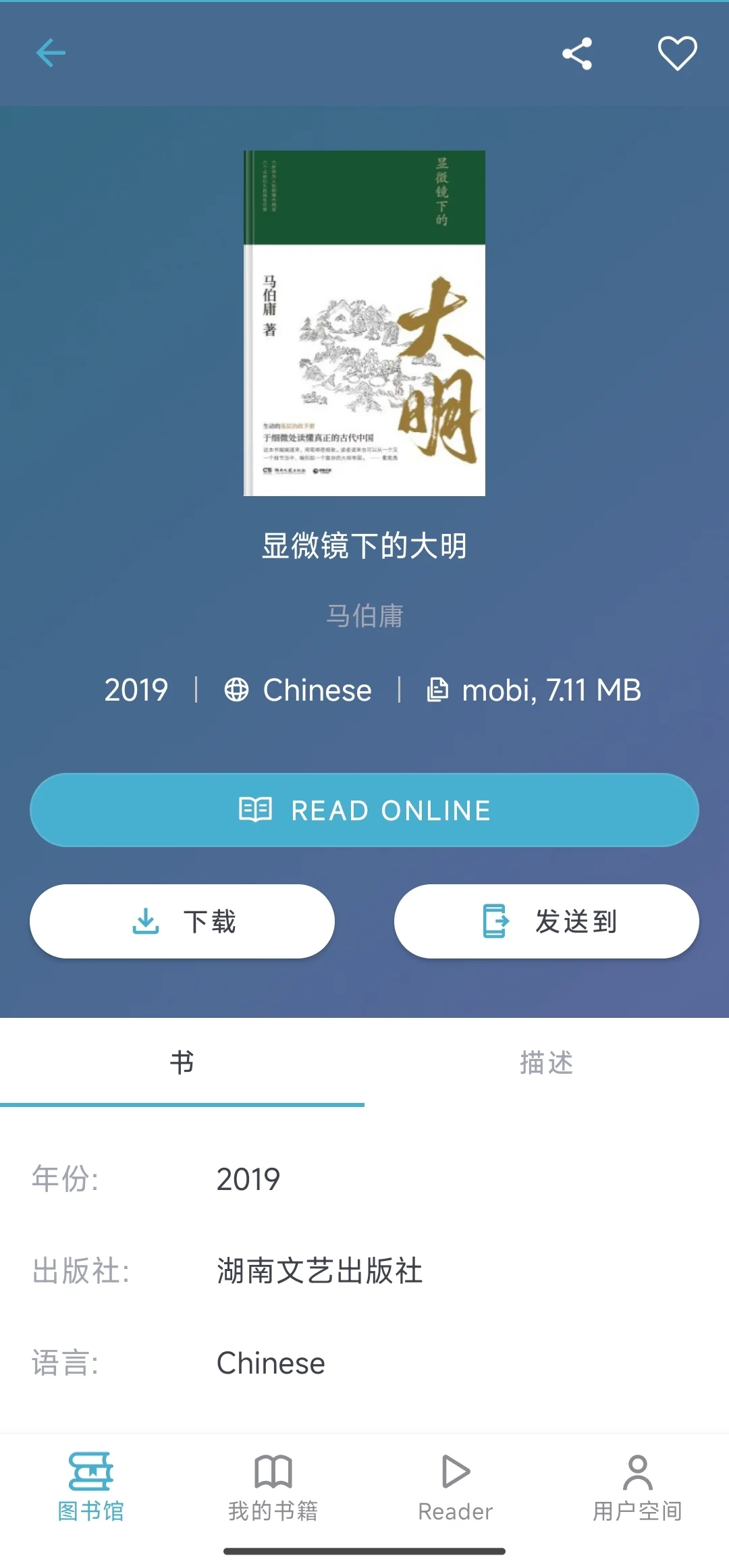The width and height of the screenshot is (729, 1568).
Task: Download the book with 下载
Action: (x=182, y=921)
